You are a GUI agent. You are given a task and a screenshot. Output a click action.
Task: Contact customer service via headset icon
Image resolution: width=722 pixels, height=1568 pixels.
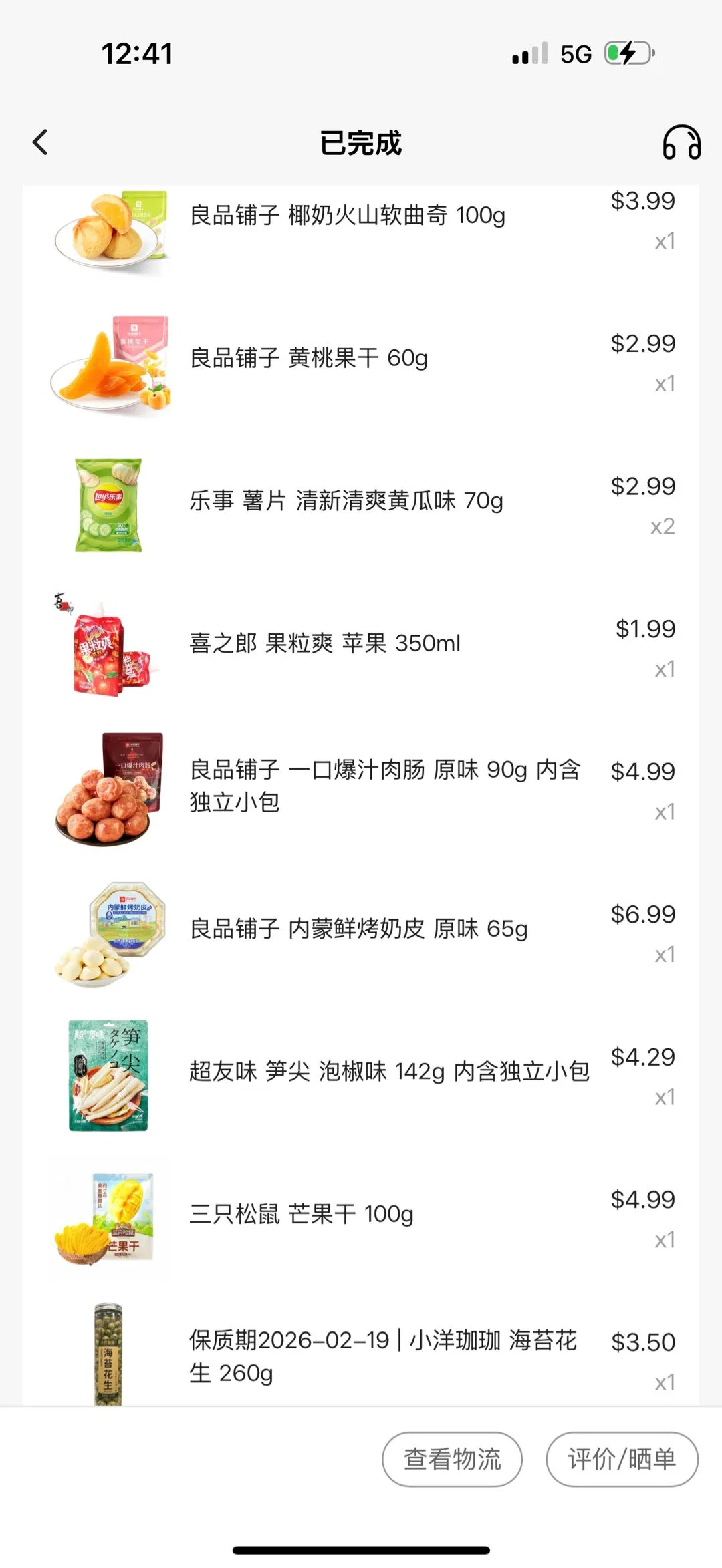pyautogui.click(x=681, y=142)
